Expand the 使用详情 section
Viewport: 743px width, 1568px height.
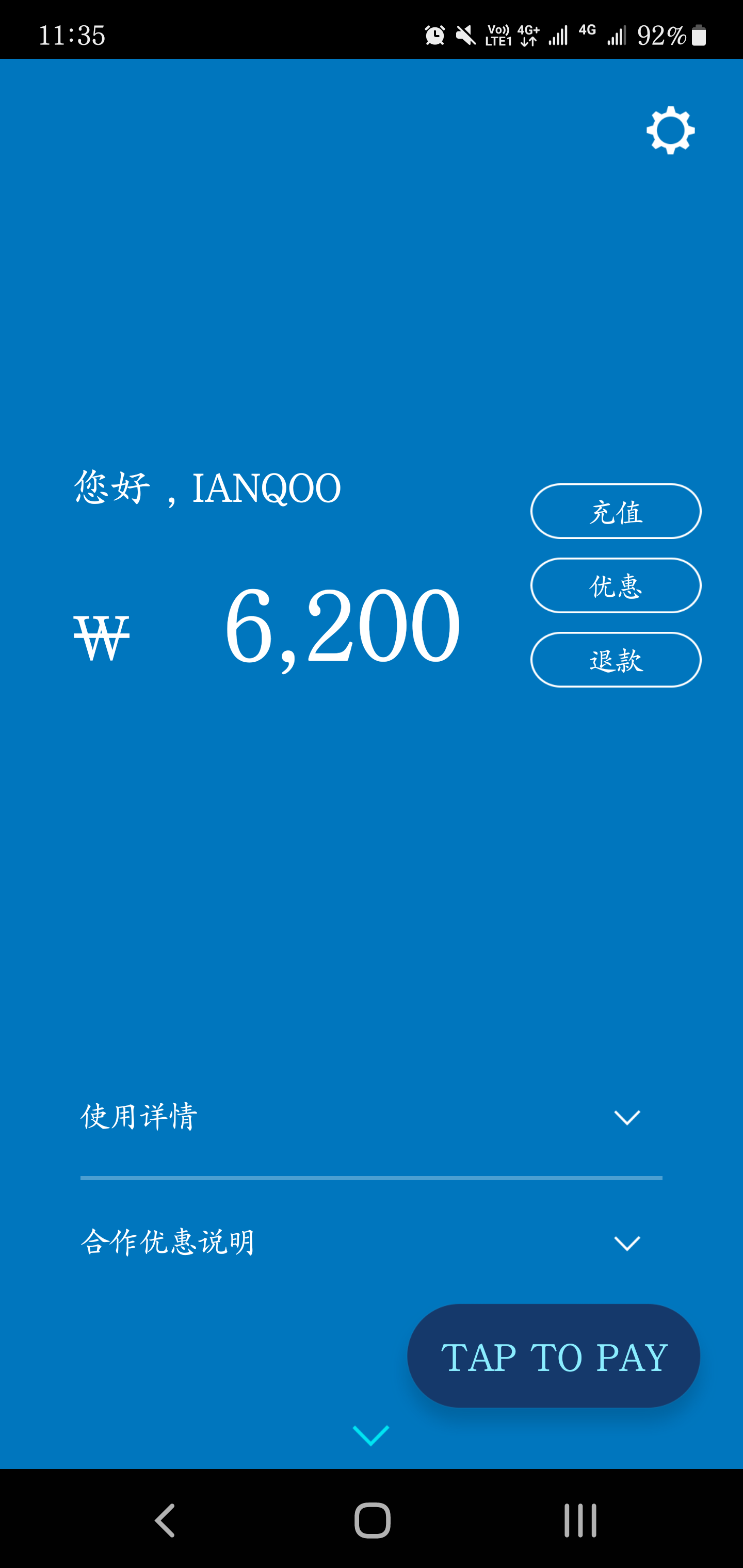[627, 1118]
